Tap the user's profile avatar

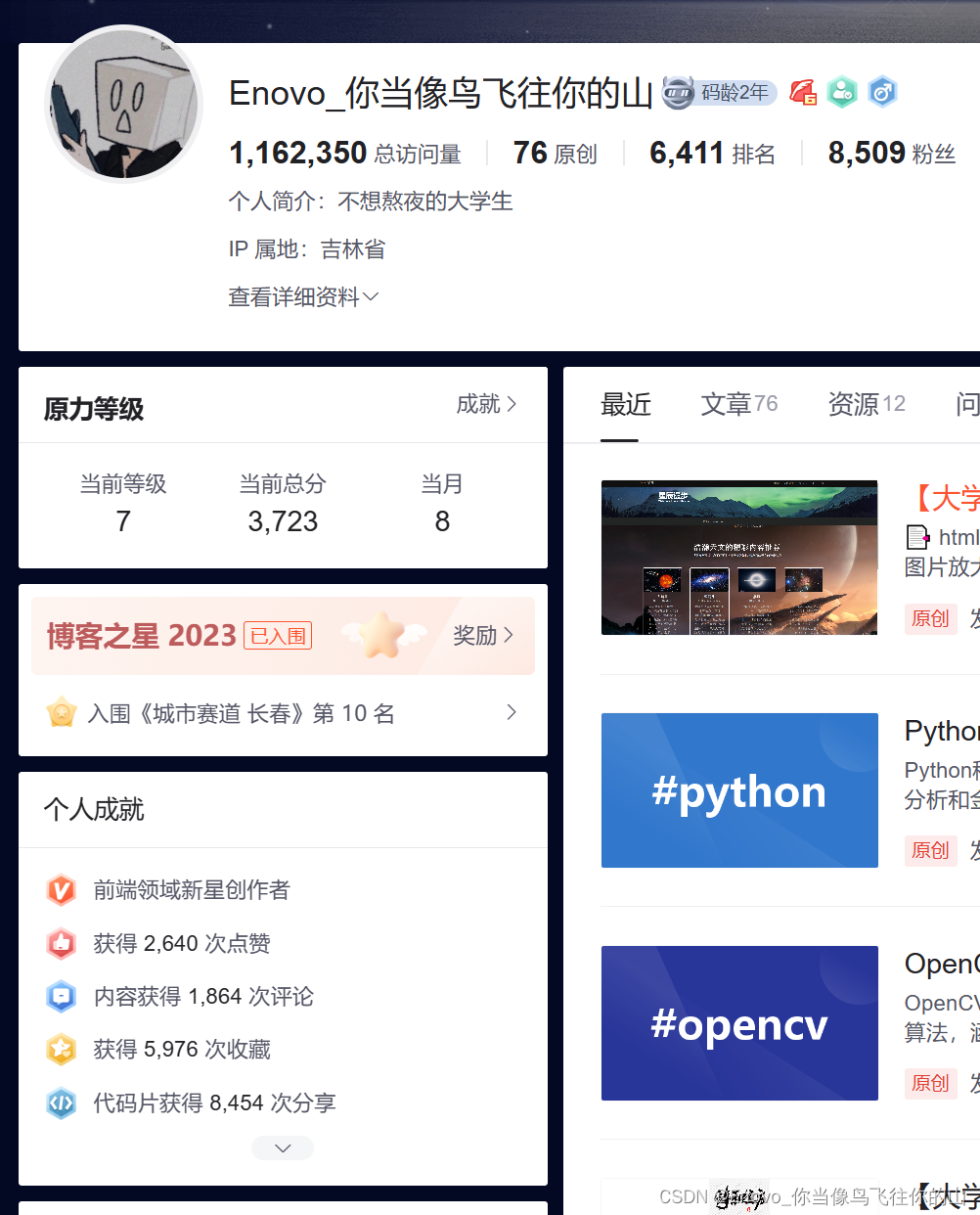(123, 105)
